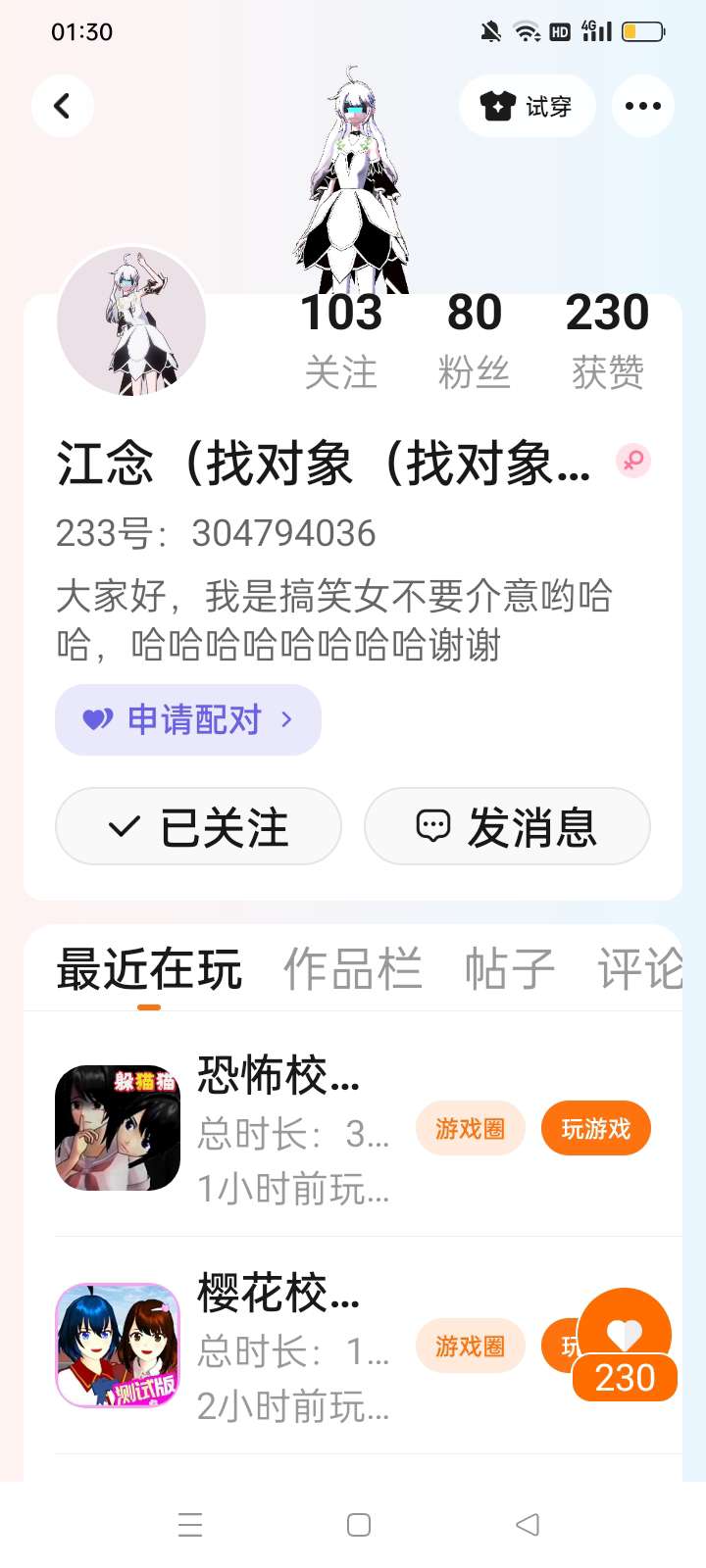Screen dimensions: 706x1568
Task: View the 80 粉丝 followers list
Action: [475, 341]
